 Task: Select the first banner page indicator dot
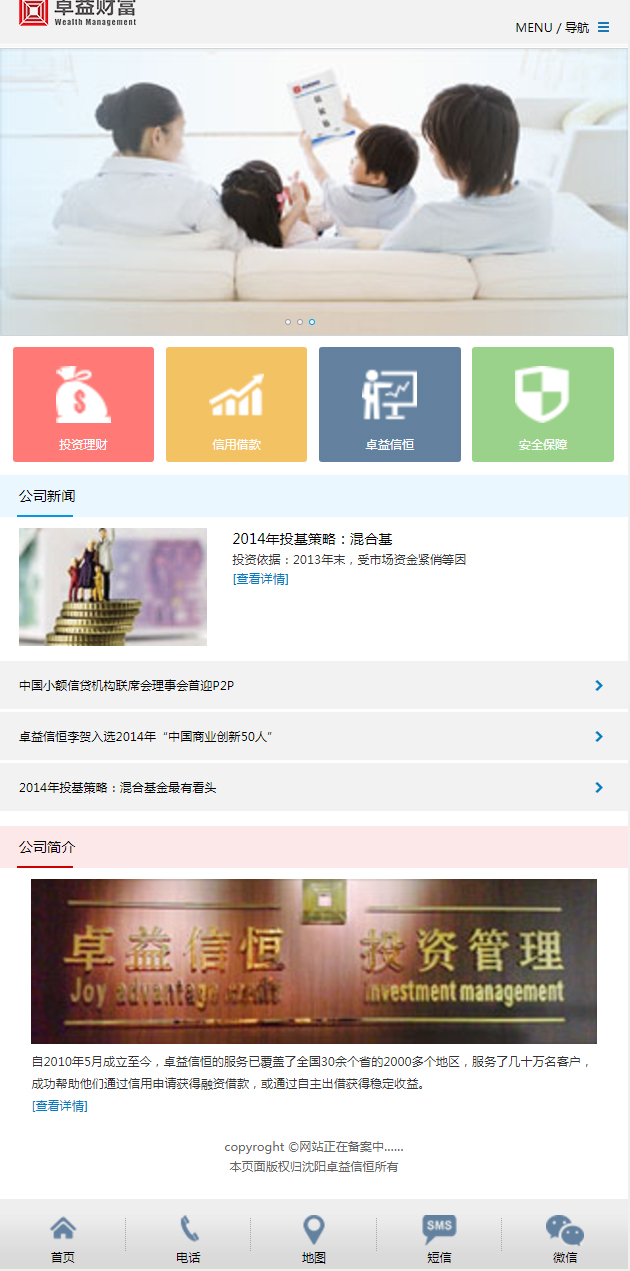tap(288, 322)
